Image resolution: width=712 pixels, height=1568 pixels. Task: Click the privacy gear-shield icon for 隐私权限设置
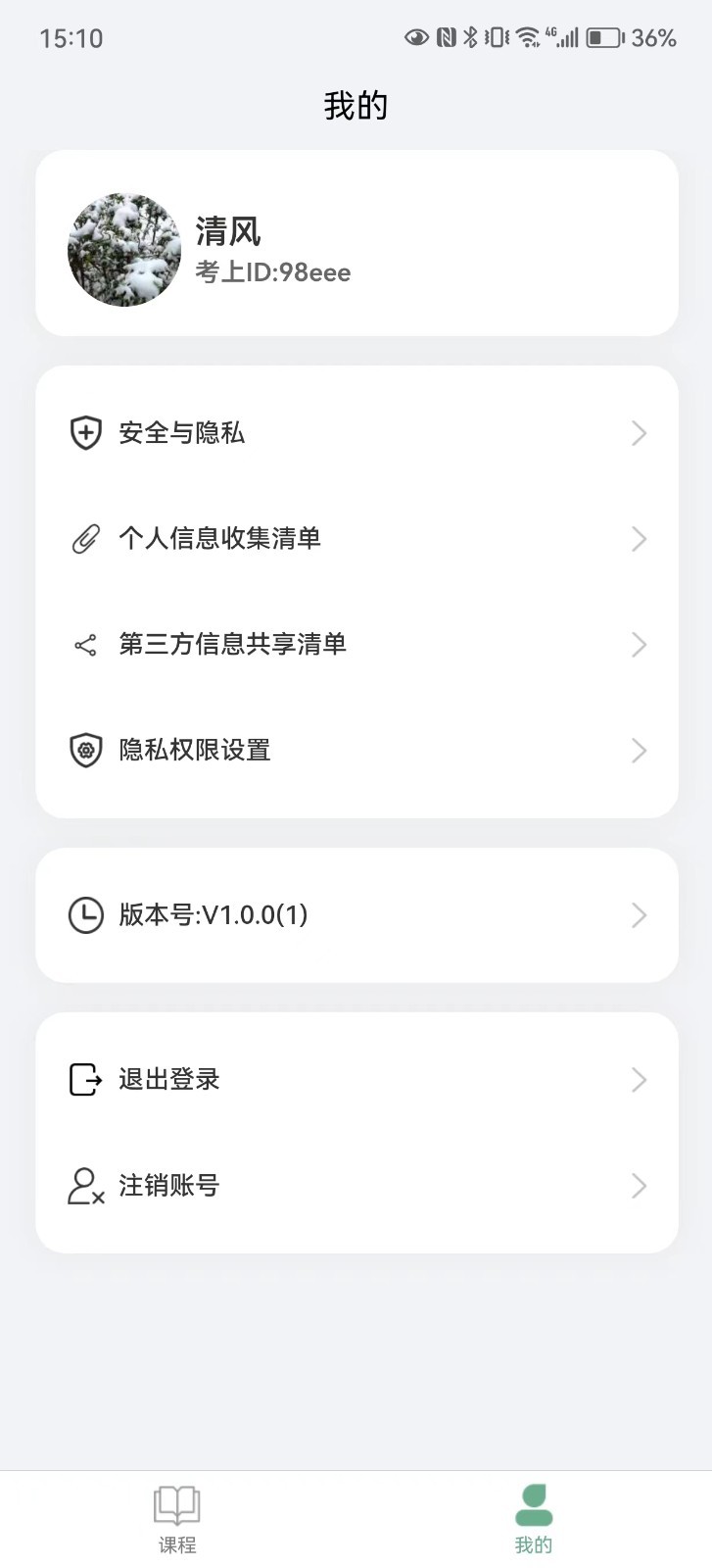[x=86, y=750]
